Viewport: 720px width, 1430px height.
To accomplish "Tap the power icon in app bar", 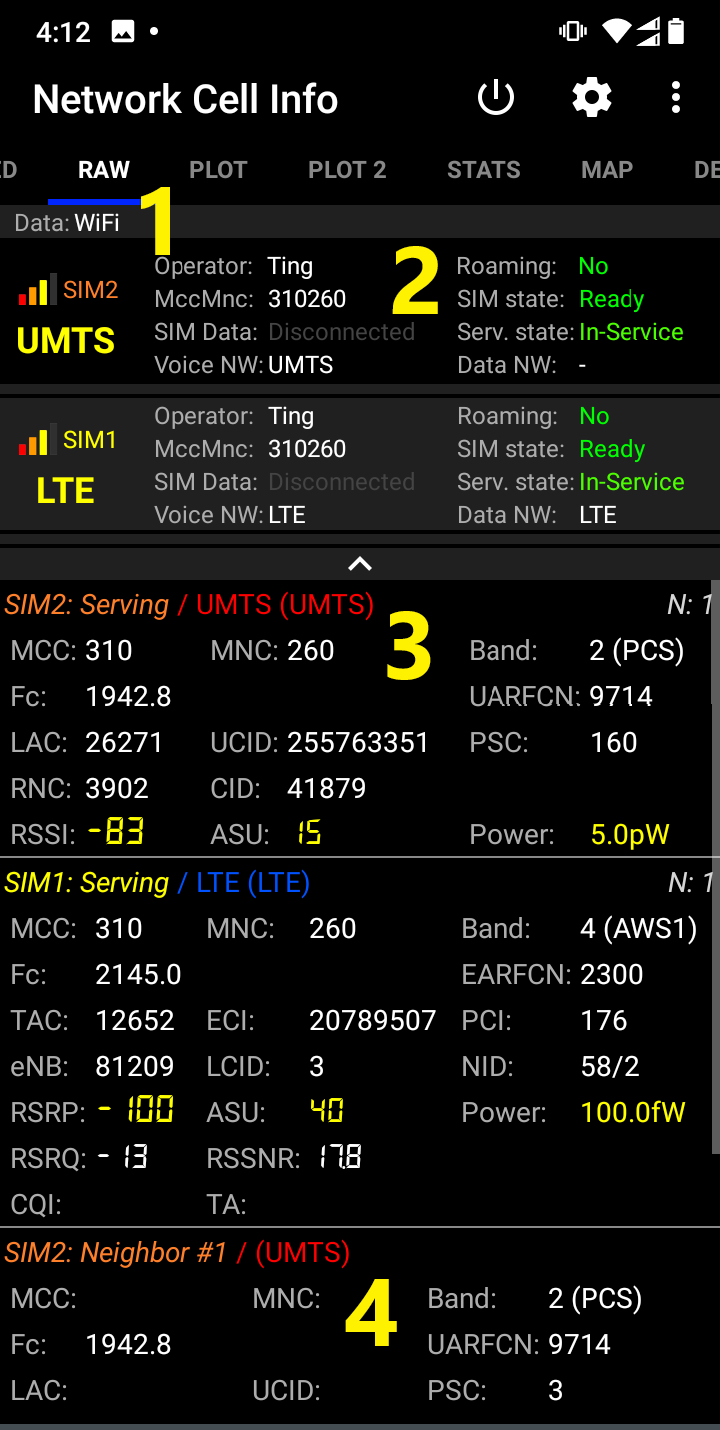I will [x=496, y=98].
